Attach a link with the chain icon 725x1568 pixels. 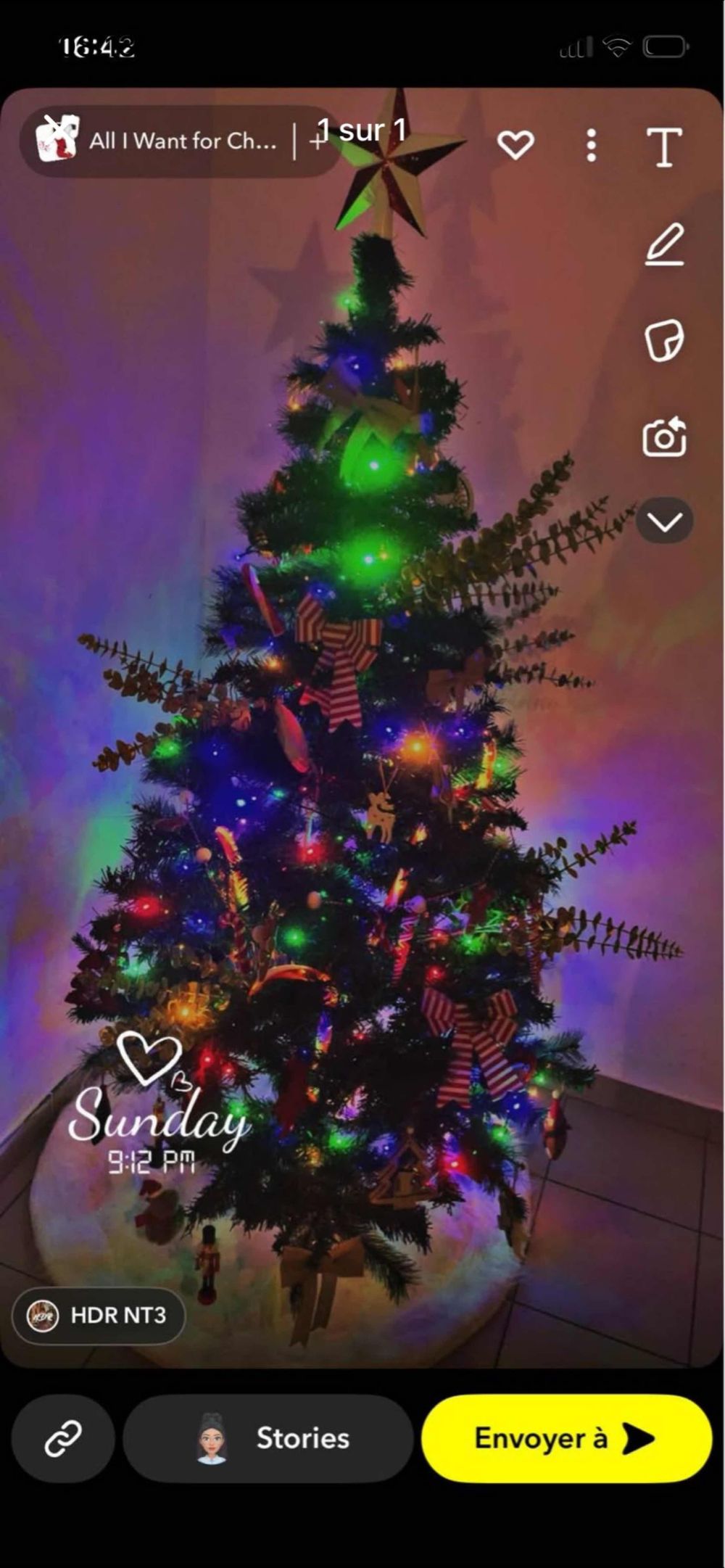(63, 1439)
